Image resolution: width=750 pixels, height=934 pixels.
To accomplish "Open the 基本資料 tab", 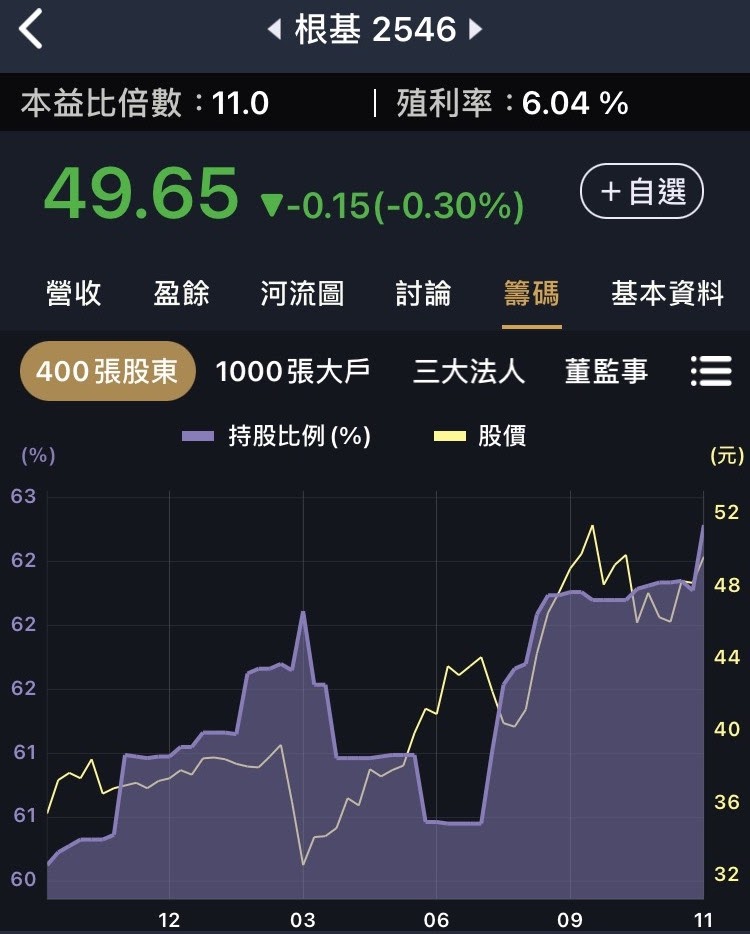I will coord(667,294).
